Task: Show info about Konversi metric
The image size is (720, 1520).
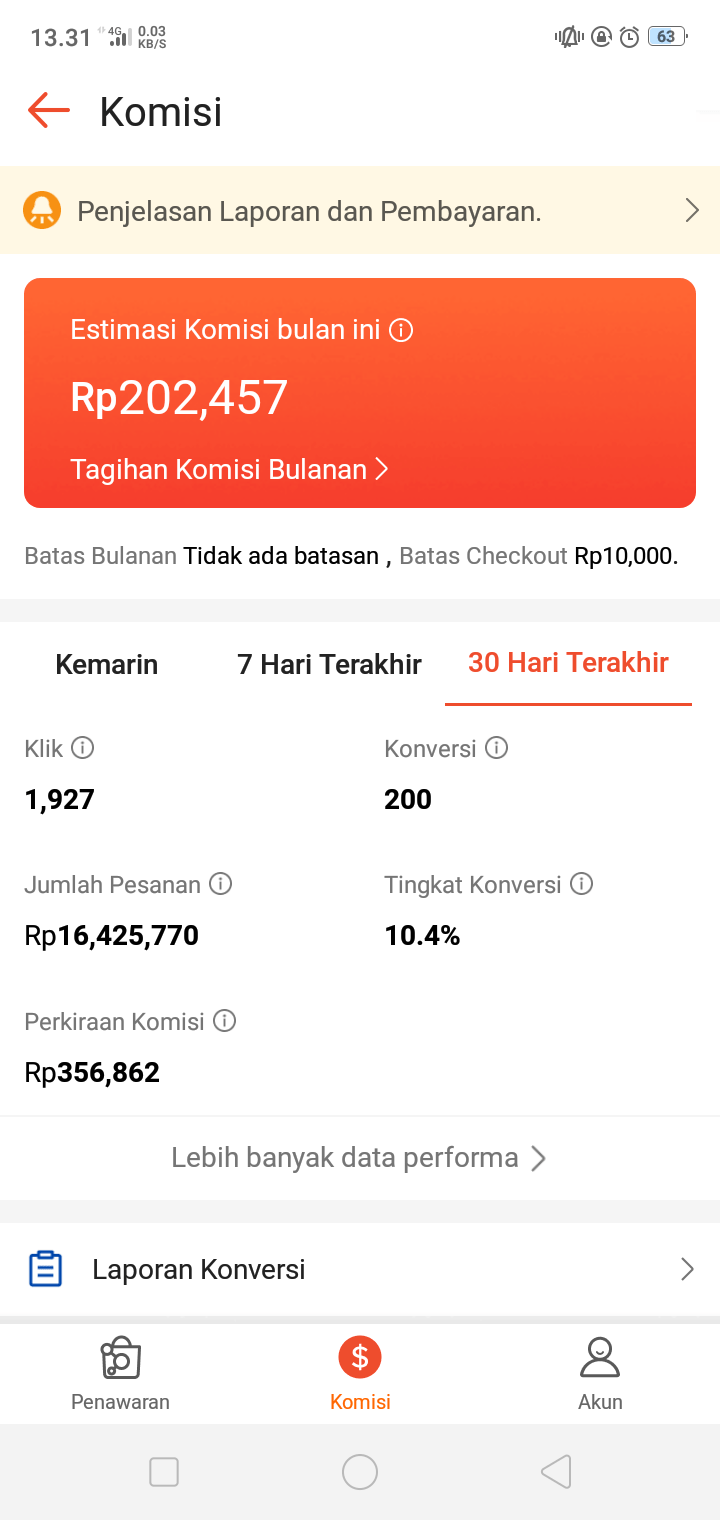Action: [496, 747]
